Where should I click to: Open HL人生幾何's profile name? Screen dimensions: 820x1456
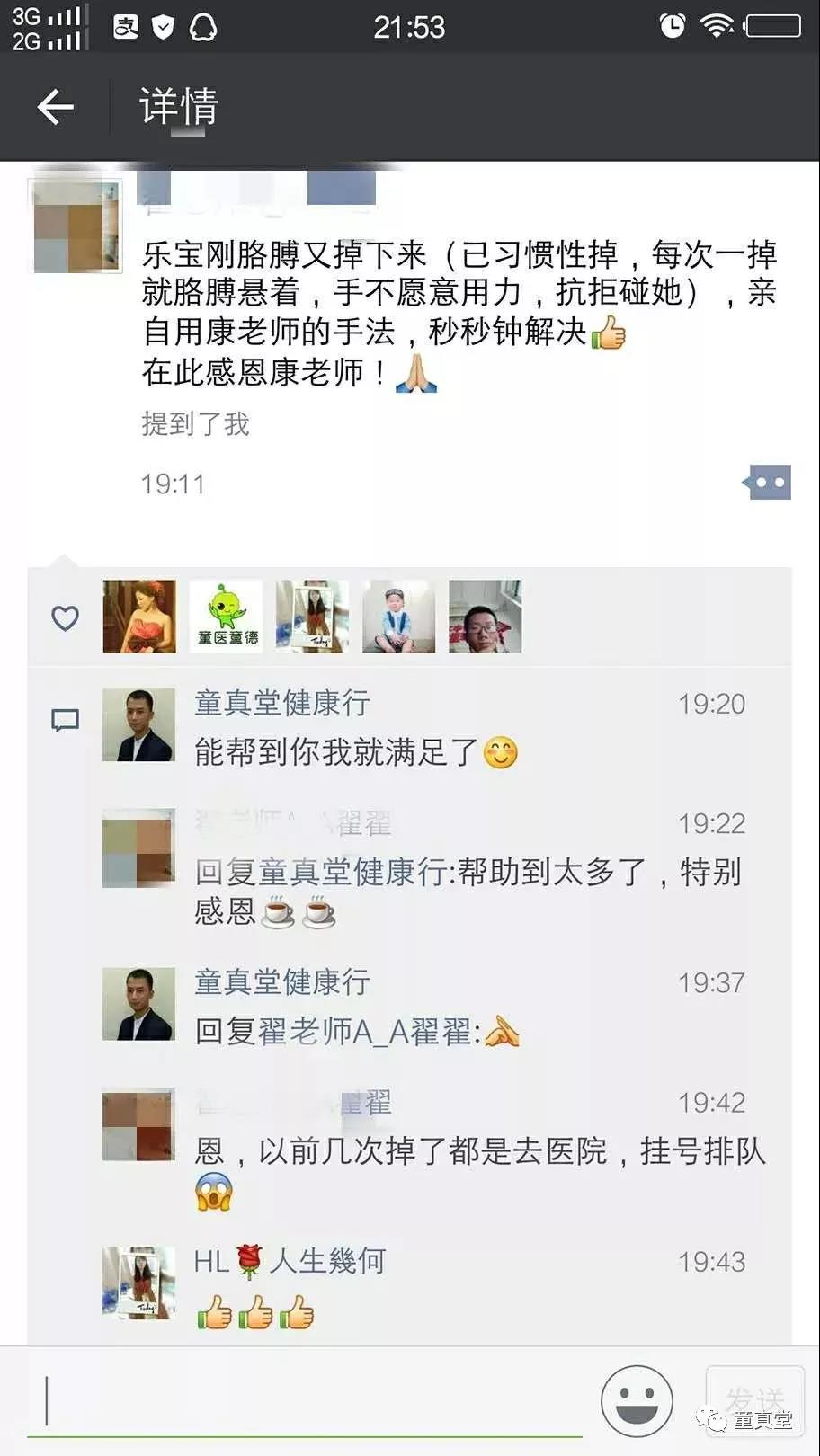click(290, 1261)
